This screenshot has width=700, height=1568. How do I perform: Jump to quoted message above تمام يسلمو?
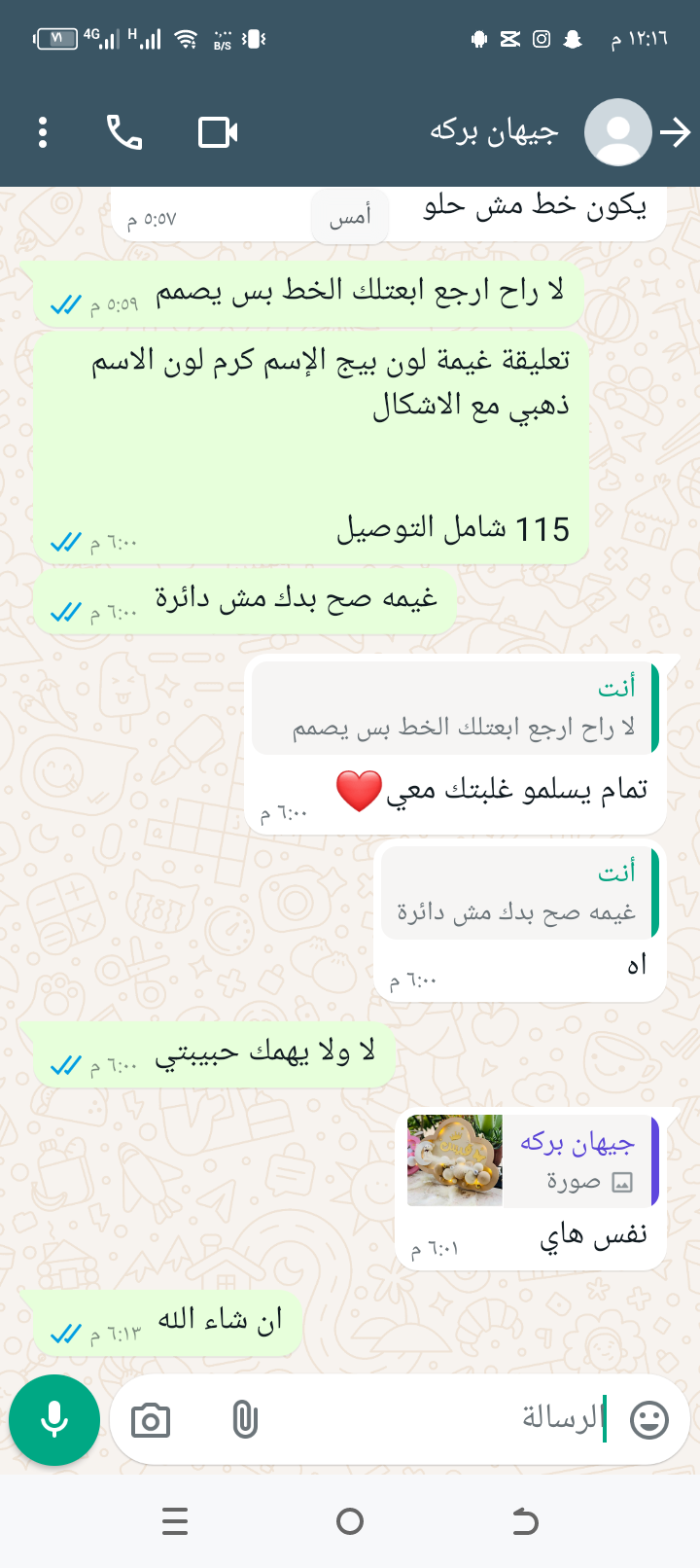tap(455, 709)
